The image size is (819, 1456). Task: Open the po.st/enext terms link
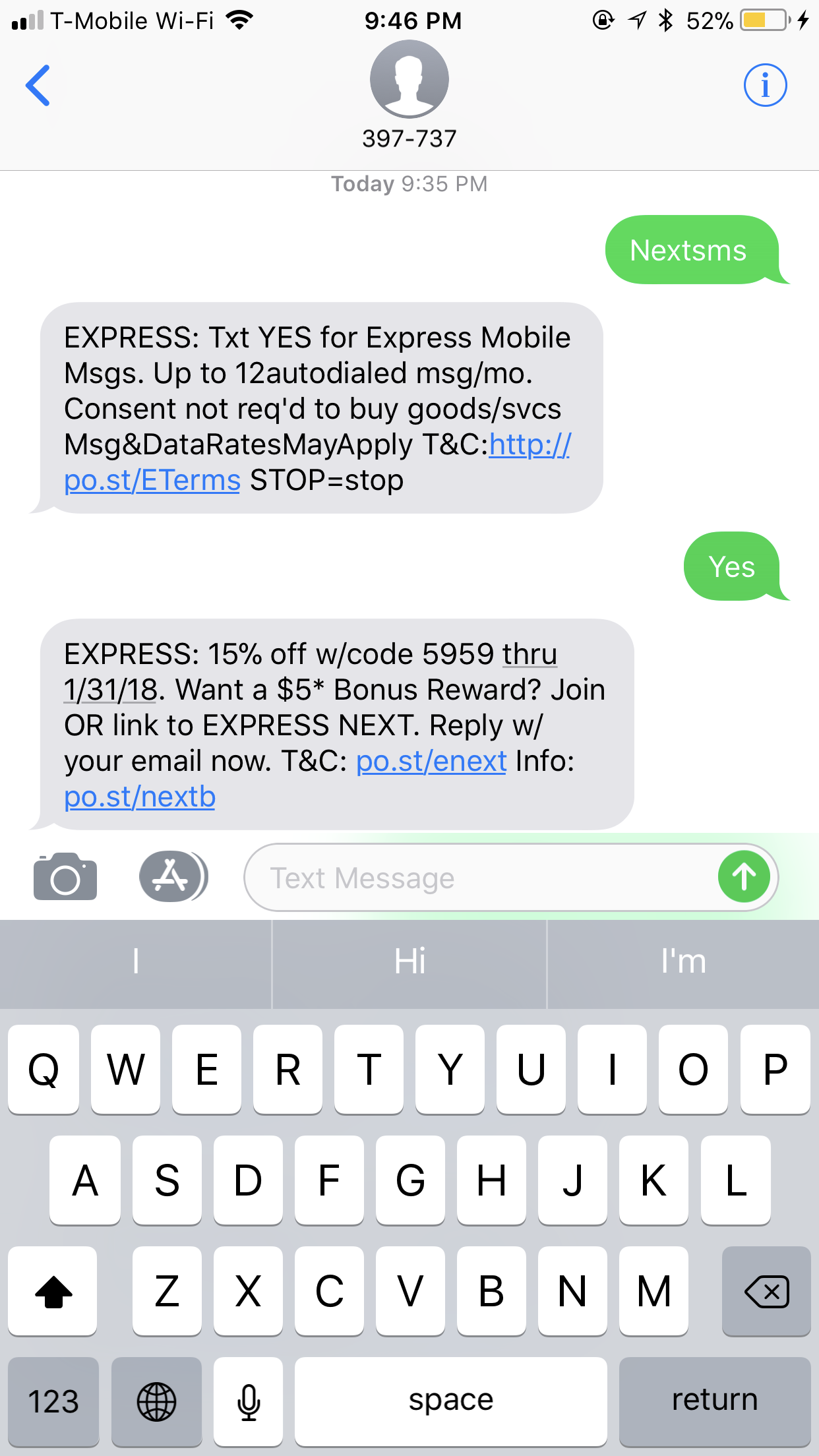431,761
